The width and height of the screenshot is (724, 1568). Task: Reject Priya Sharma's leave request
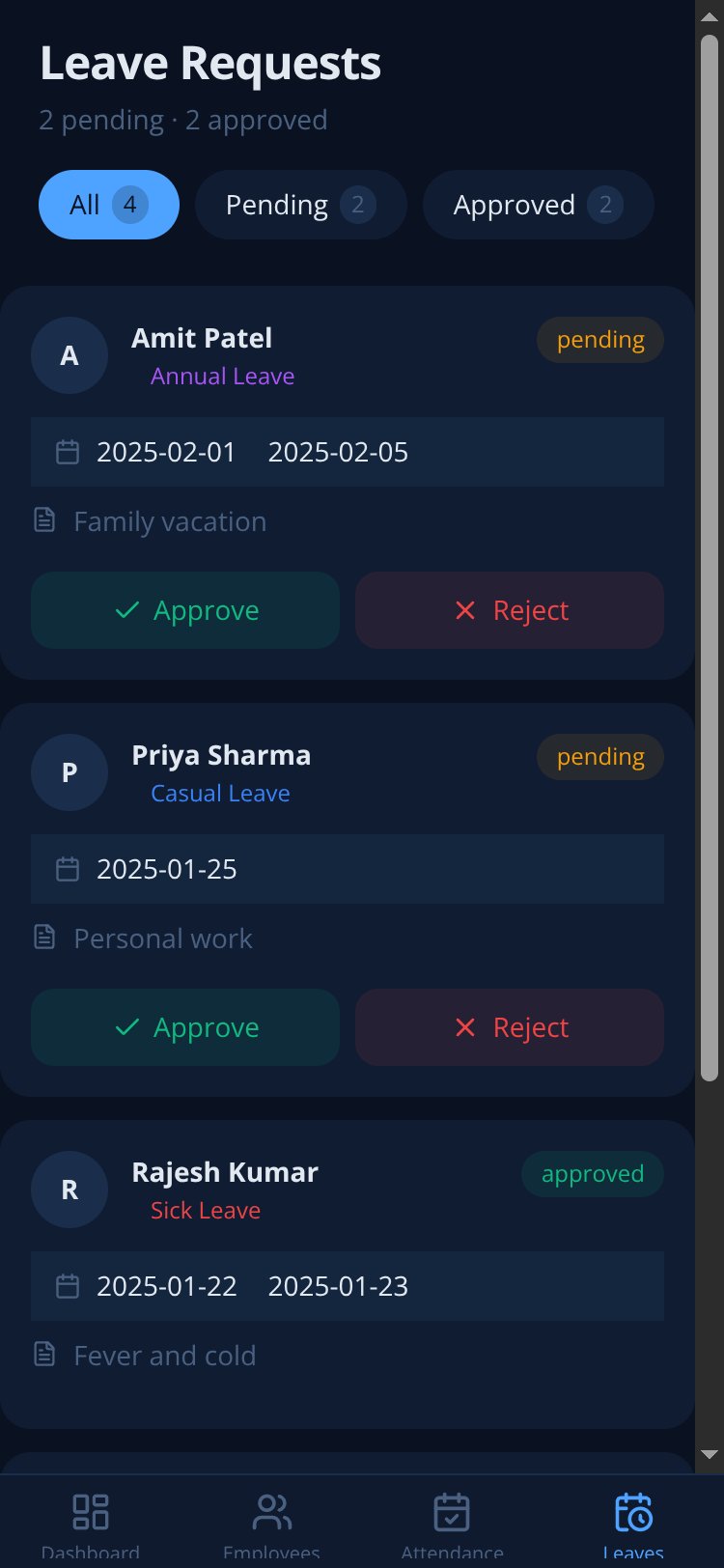click(510, 1027)
